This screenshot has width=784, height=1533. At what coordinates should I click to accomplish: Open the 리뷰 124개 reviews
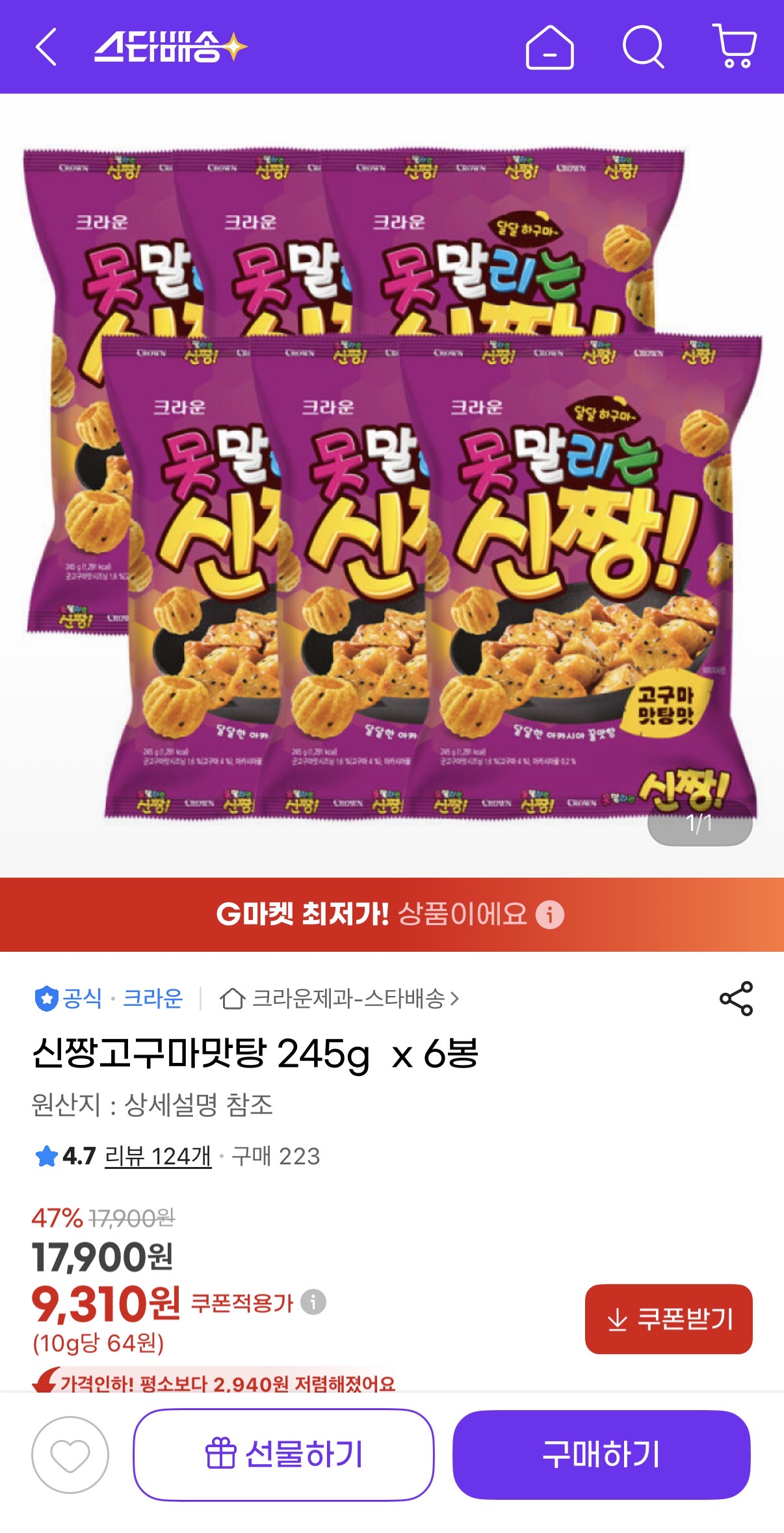pos(158,1156)
